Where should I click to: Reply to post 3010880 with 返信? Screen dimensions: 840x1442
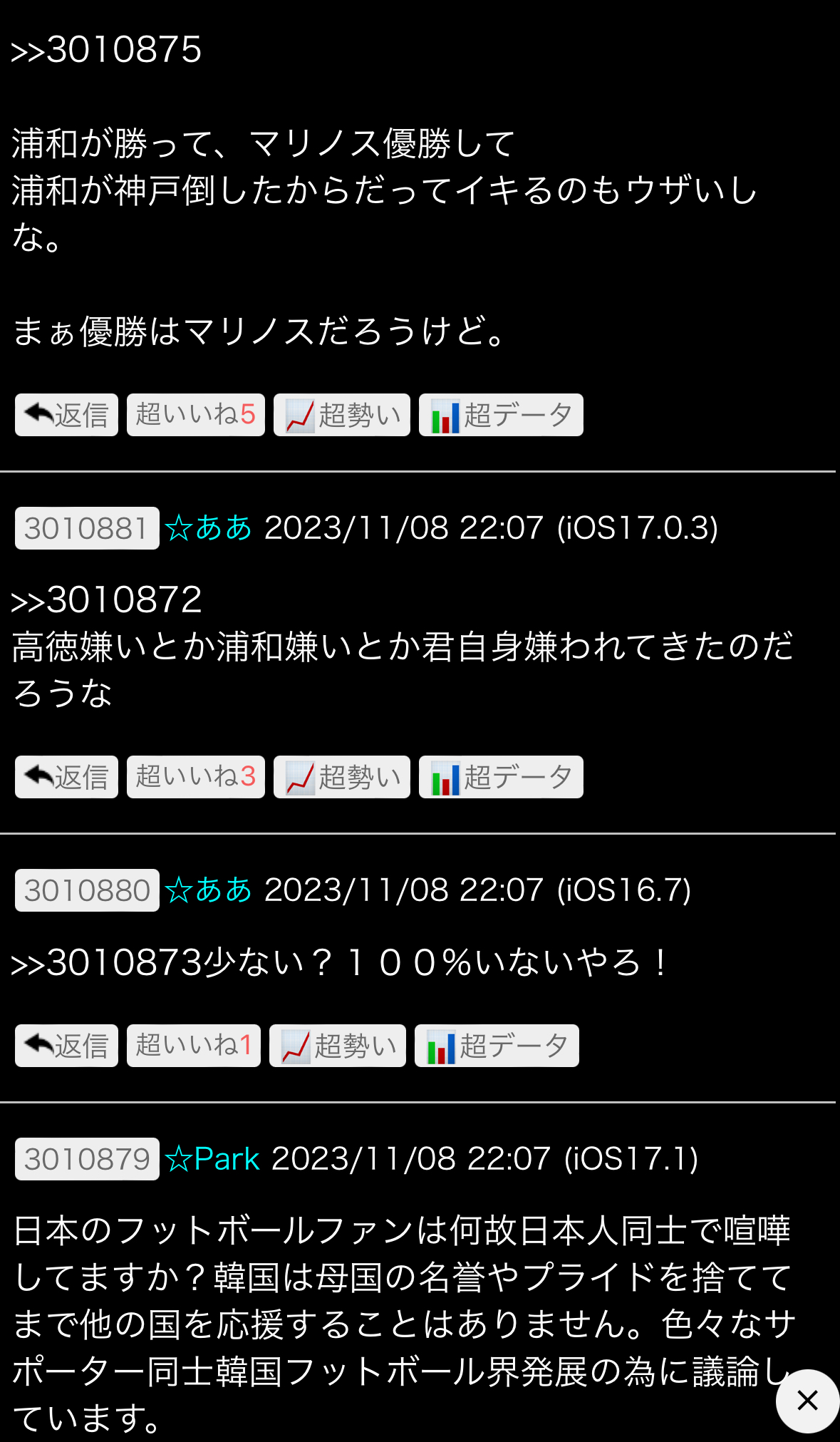[x=66, y=1046]
